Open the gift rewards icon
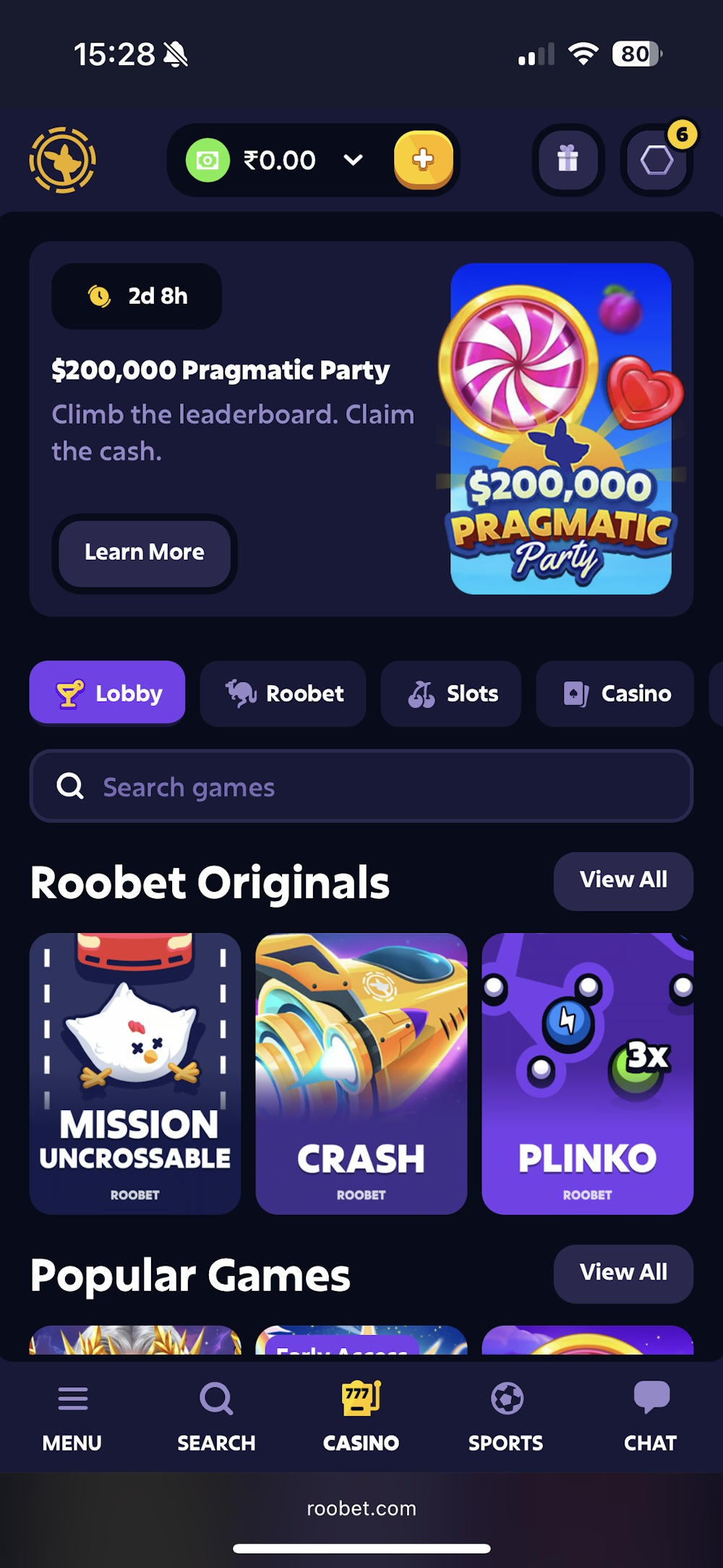Image resolution: width=723 pixels, height=1568 pixels. [568, 159]
